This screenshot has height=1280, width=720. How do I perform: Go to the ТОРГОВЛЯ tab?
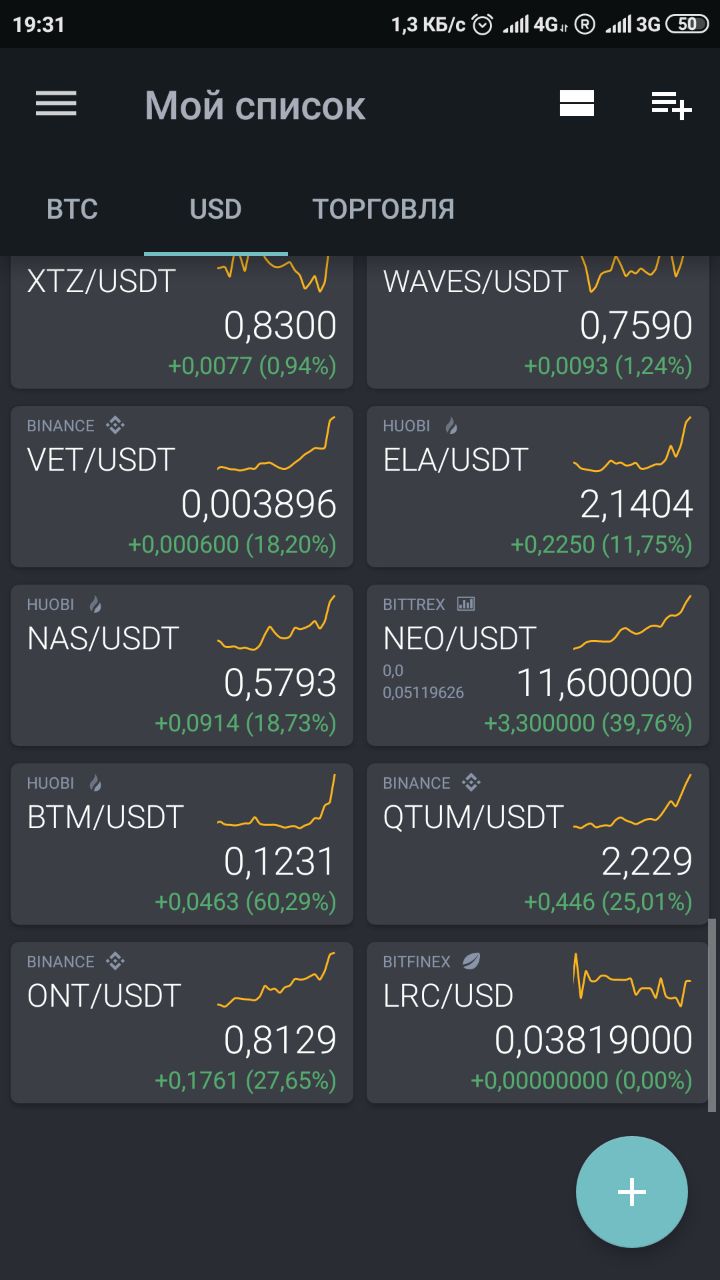tap(383, 209)
